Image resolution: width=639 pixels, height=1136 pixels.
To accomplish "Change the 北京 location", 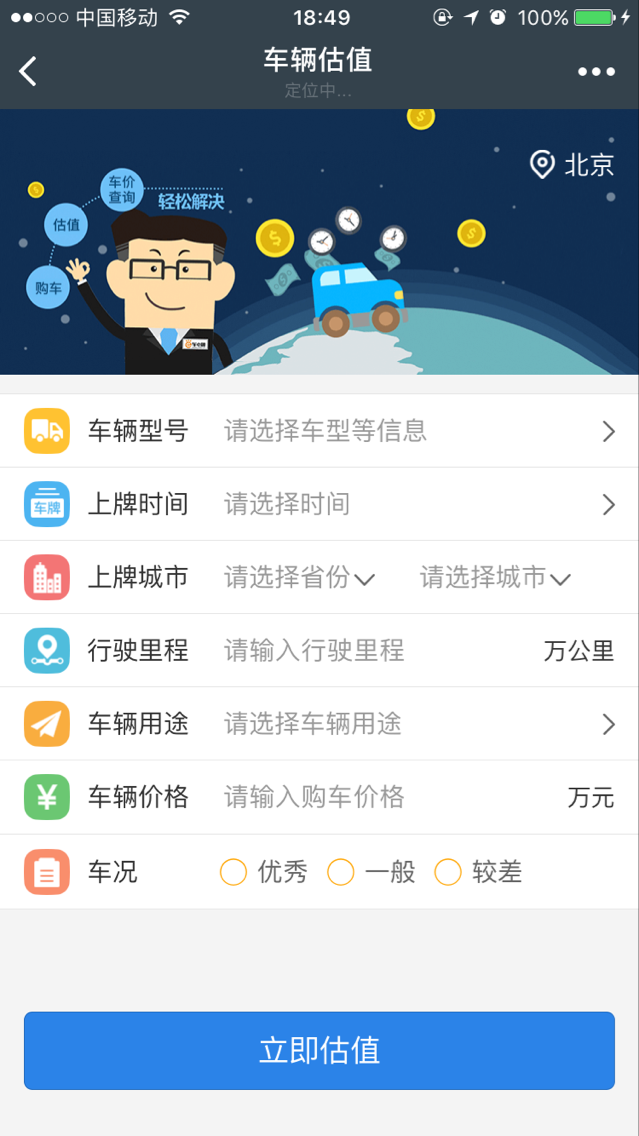I will click(572, 165).
